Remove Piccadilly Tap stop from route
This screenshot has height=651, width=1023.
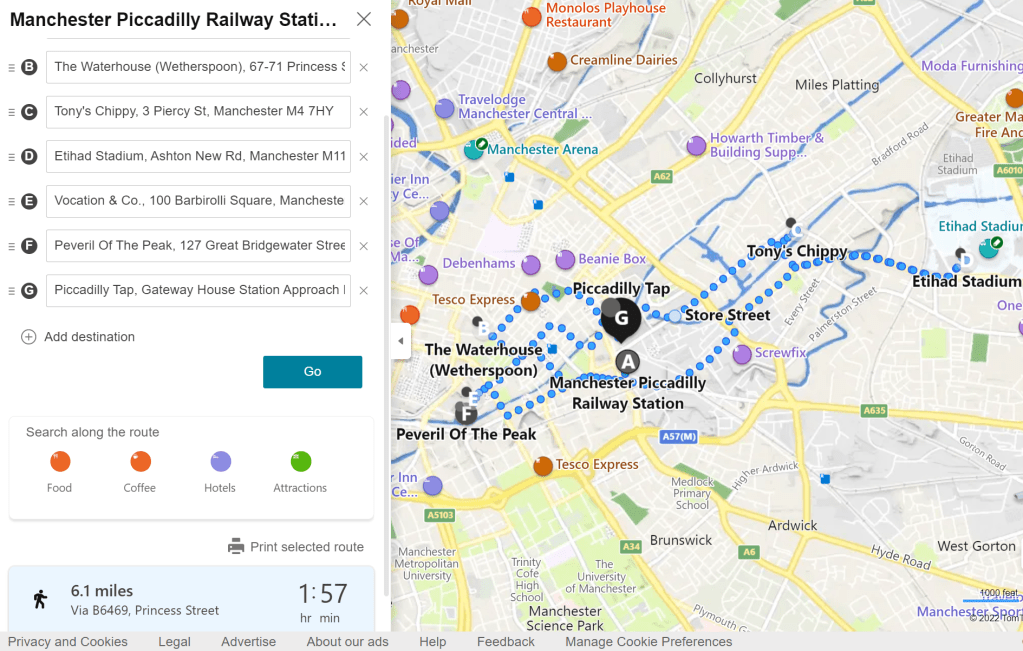click(x=364, y=291)
